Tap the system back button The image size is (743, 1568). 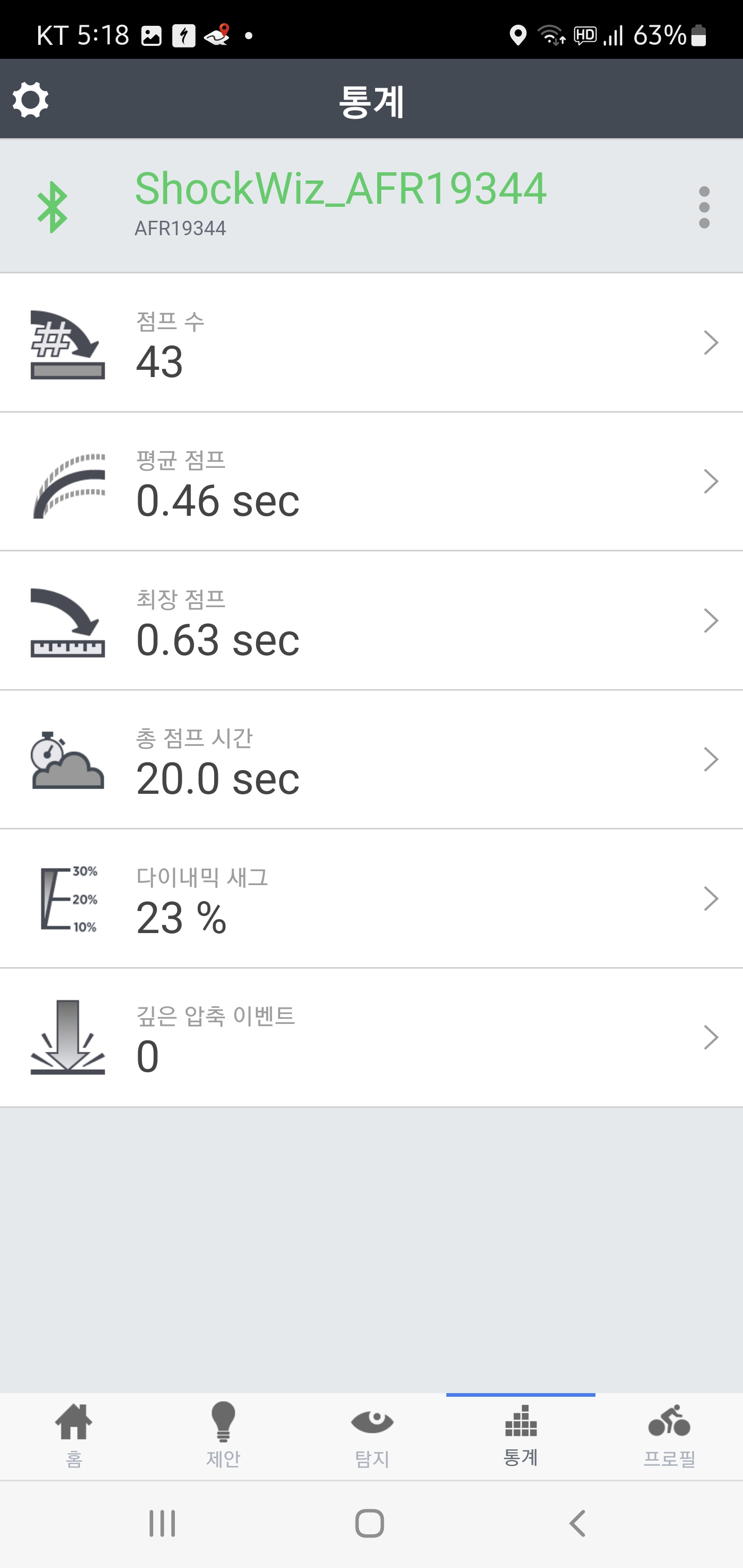point(577,1524)
